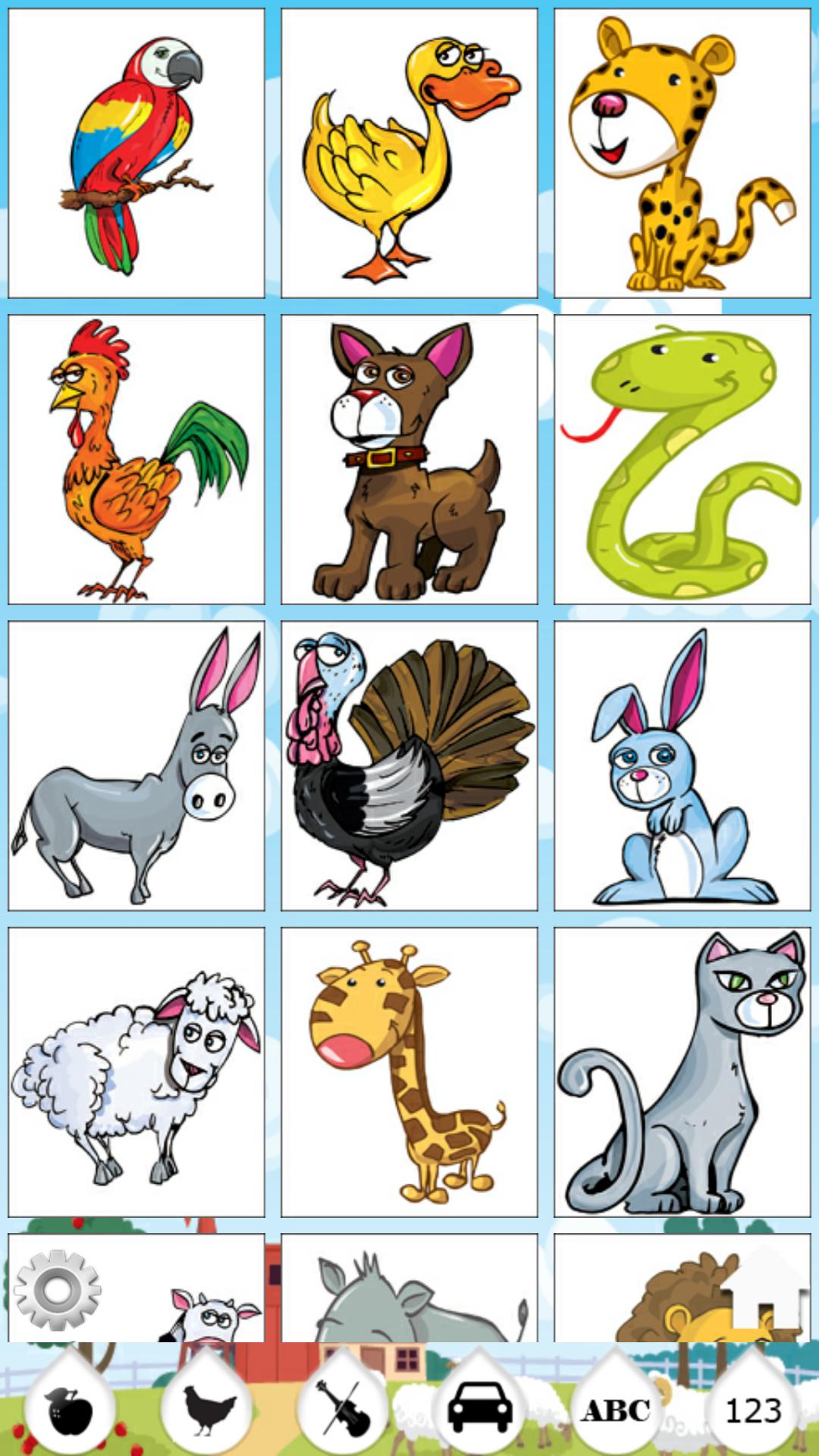Tap the white sheep card
Image resolution: width=819 pixels, height=1456 pixels.
[136, 1072]
